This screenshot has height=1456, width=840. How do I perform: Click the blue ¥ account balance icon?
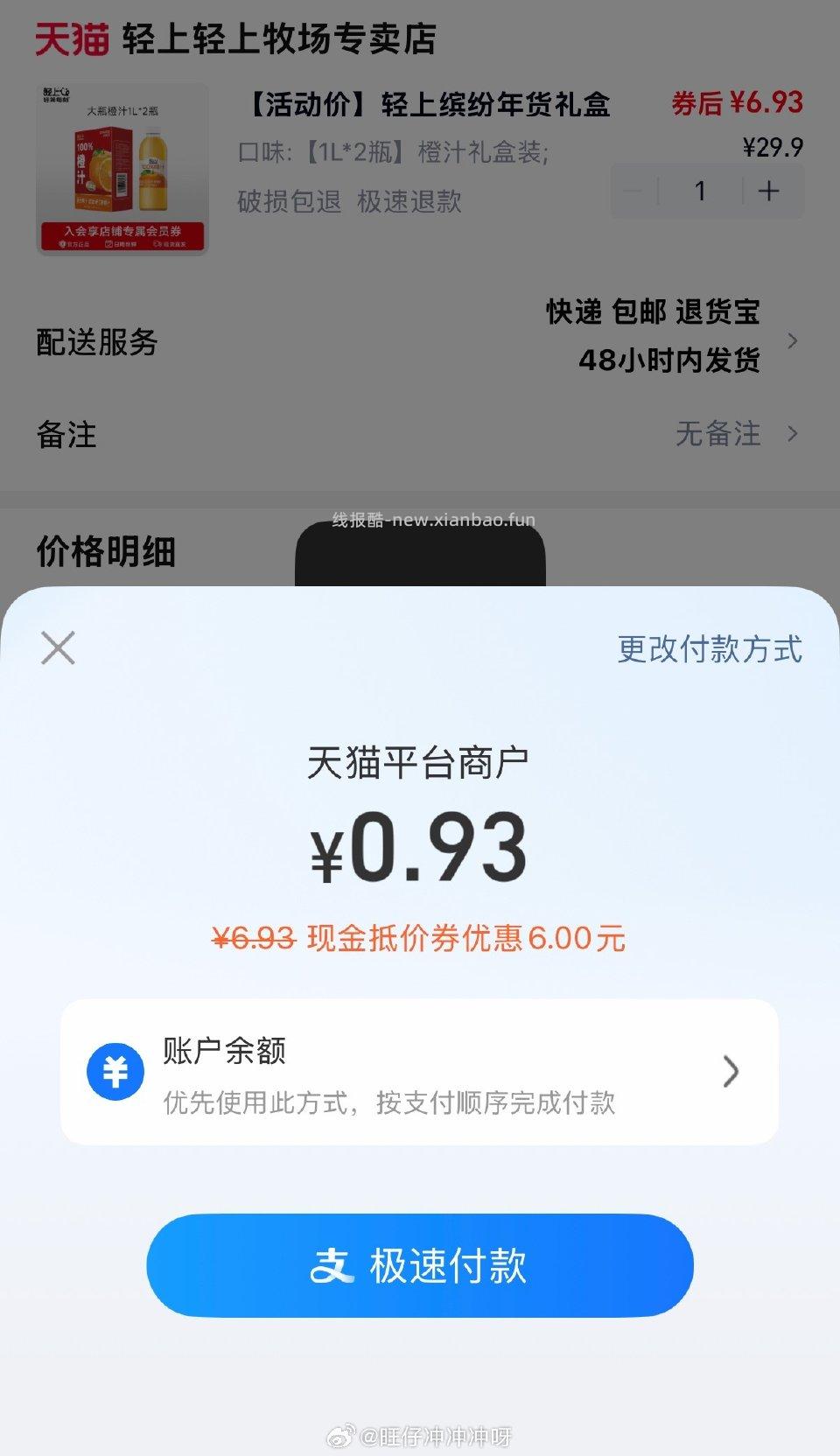pos(116,1069)
